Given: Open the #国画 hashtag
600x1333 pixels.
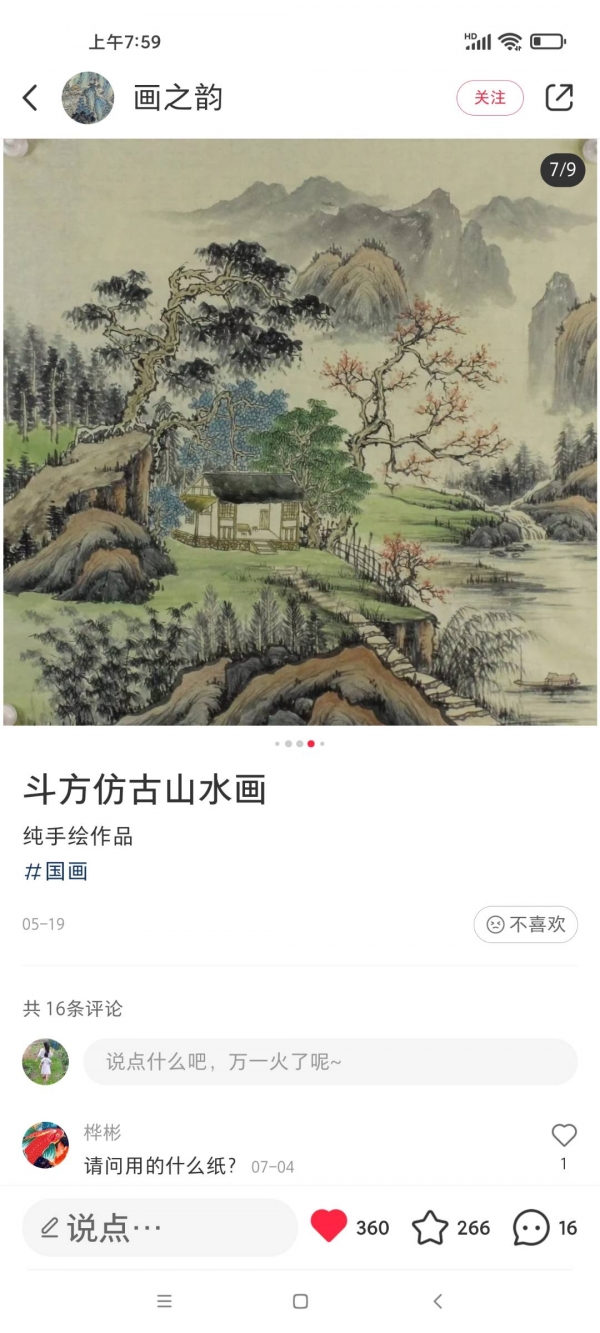Looking at the screenshot, I should click(56, 871).
